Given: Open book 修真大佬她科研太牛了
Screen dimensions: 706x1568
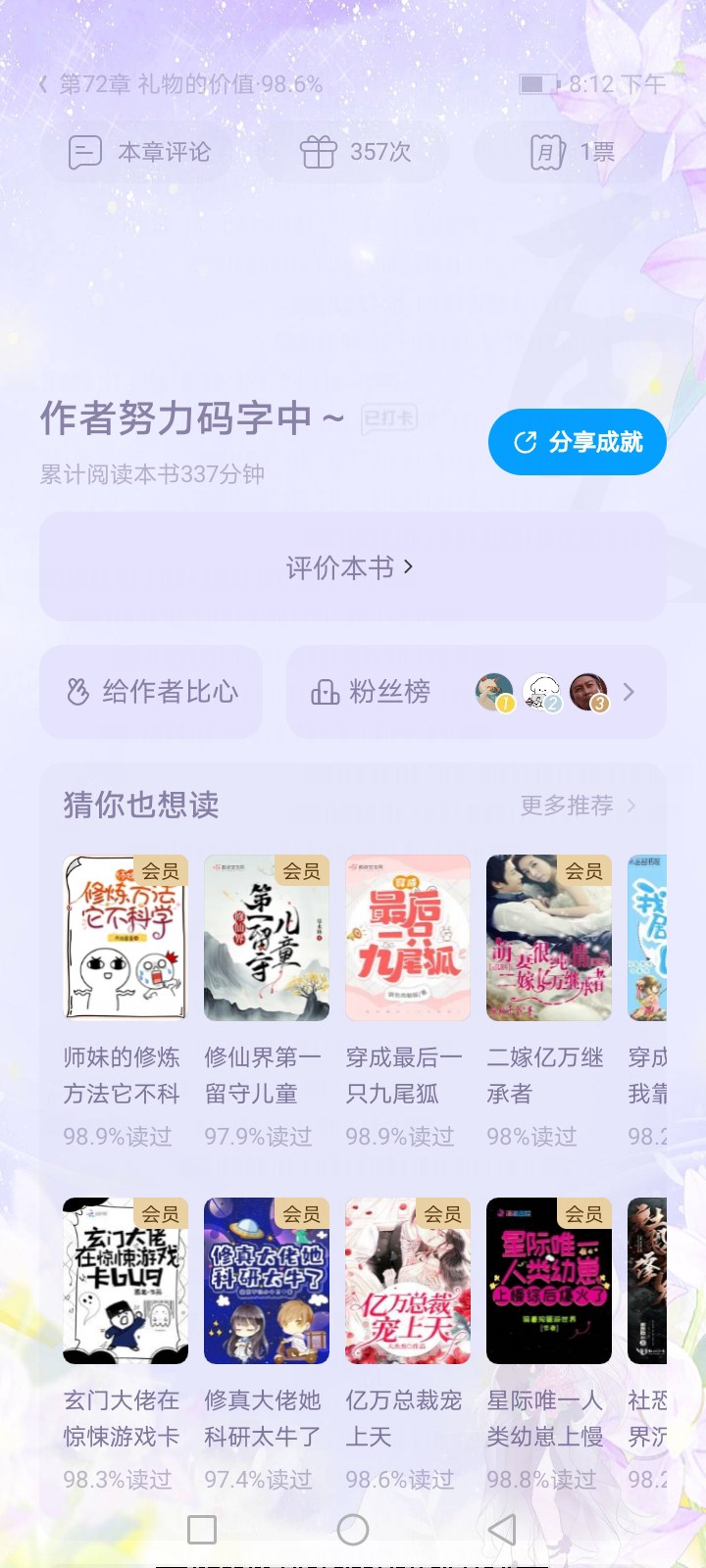Looking at the screenshot, I should pos(267,1345).
